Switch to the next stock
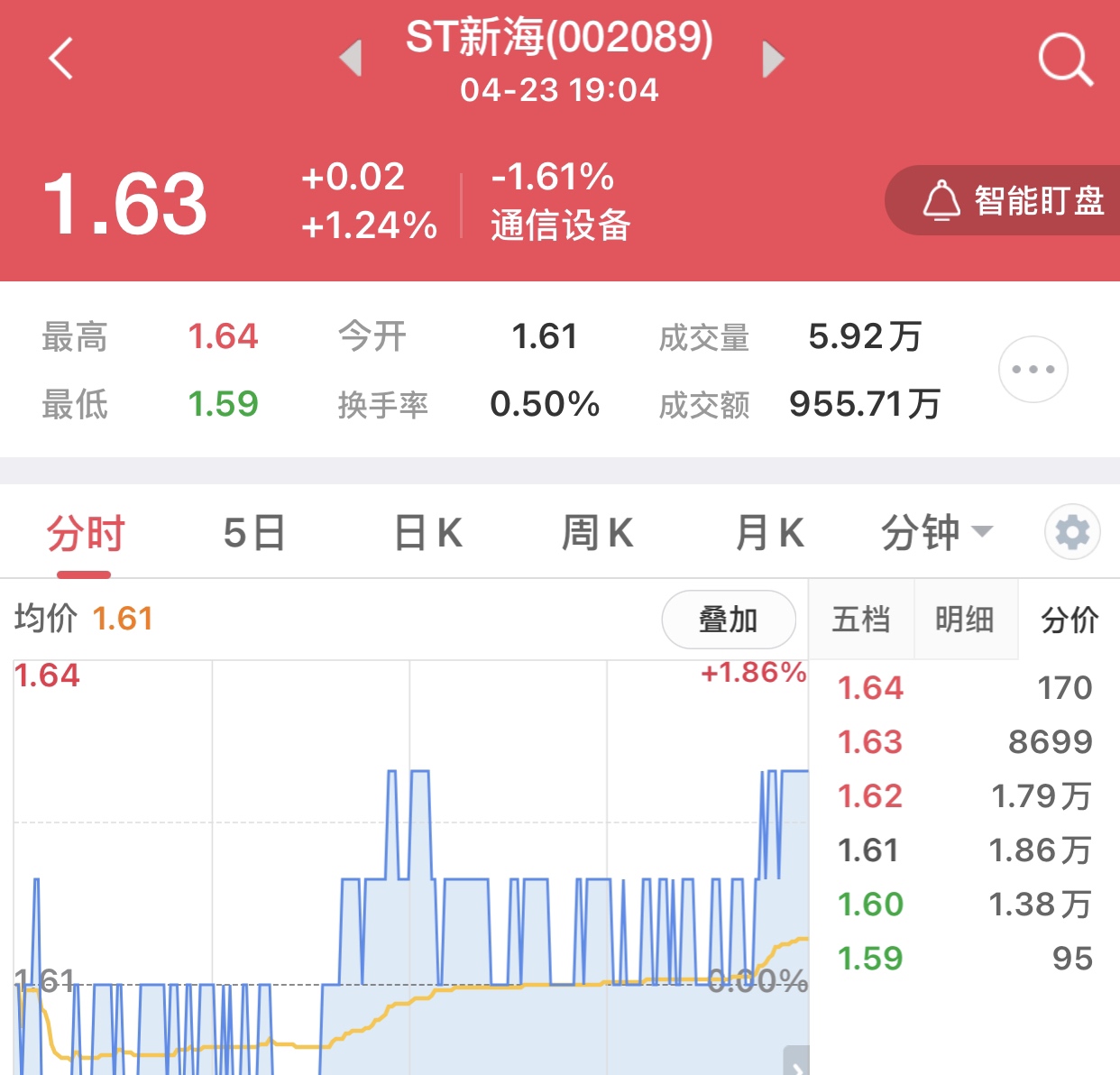The image size is (1120, 1075). tap(773, 60)
